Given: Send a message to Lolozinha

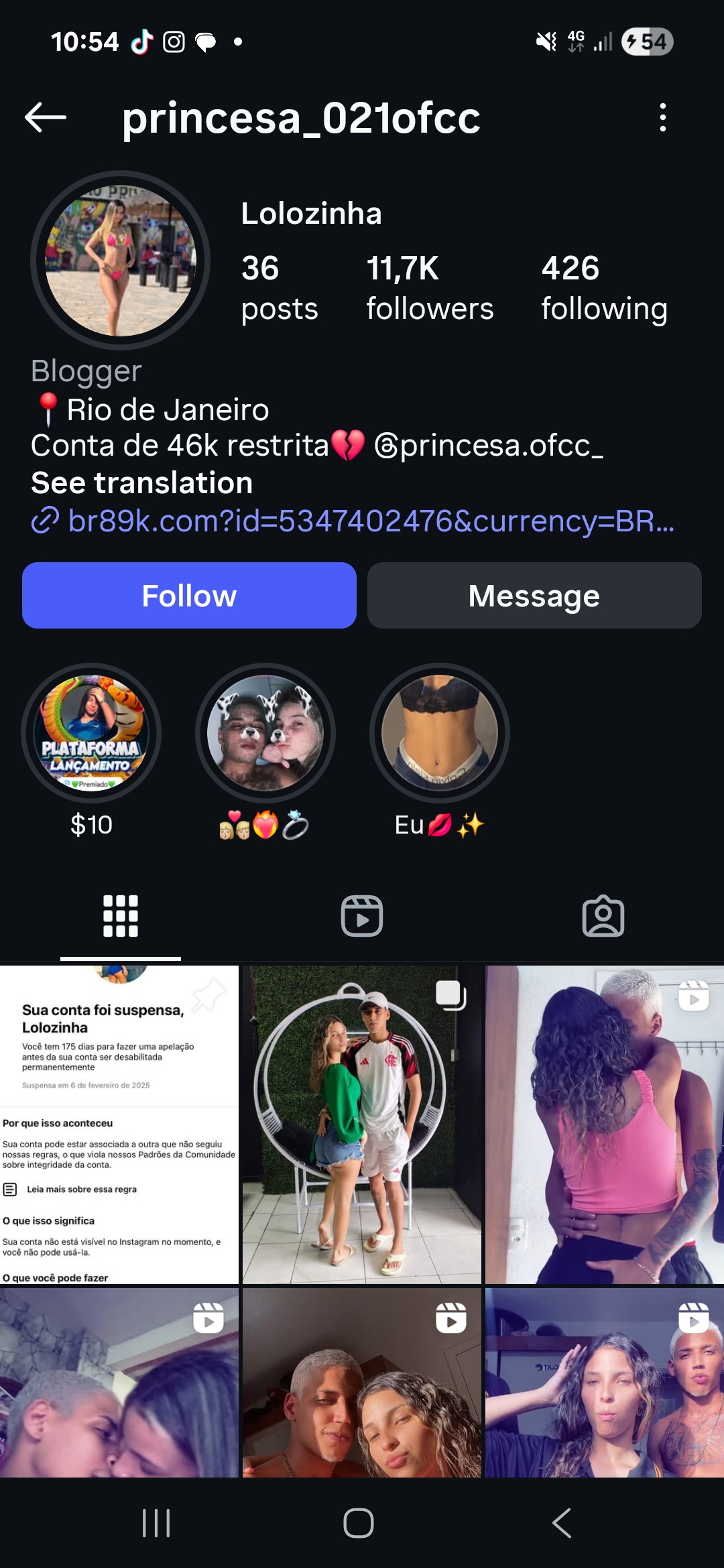Looking at the screenshot, I should [x=534, y=596].
